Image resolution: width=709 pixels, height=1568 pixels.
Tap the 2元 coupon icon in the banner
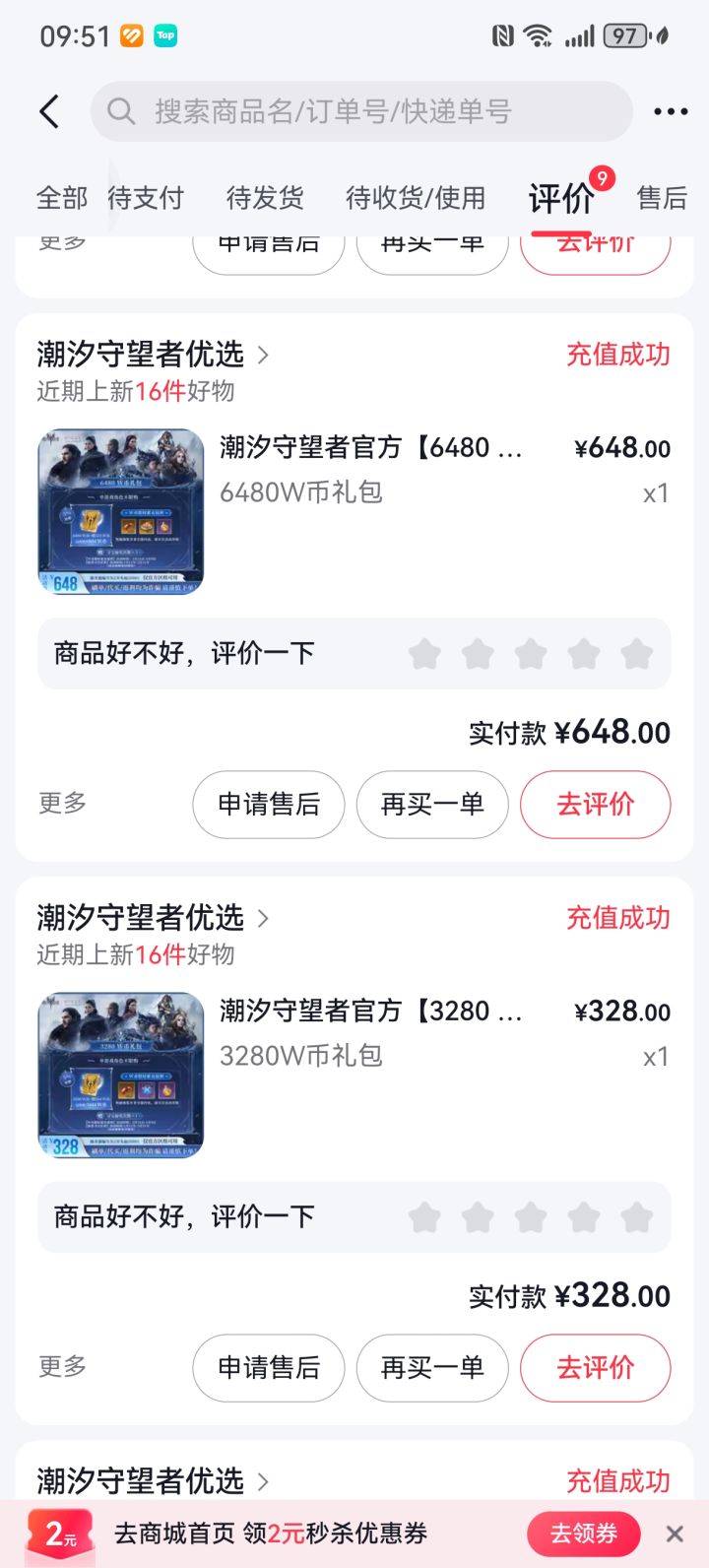click(59, 1534)
